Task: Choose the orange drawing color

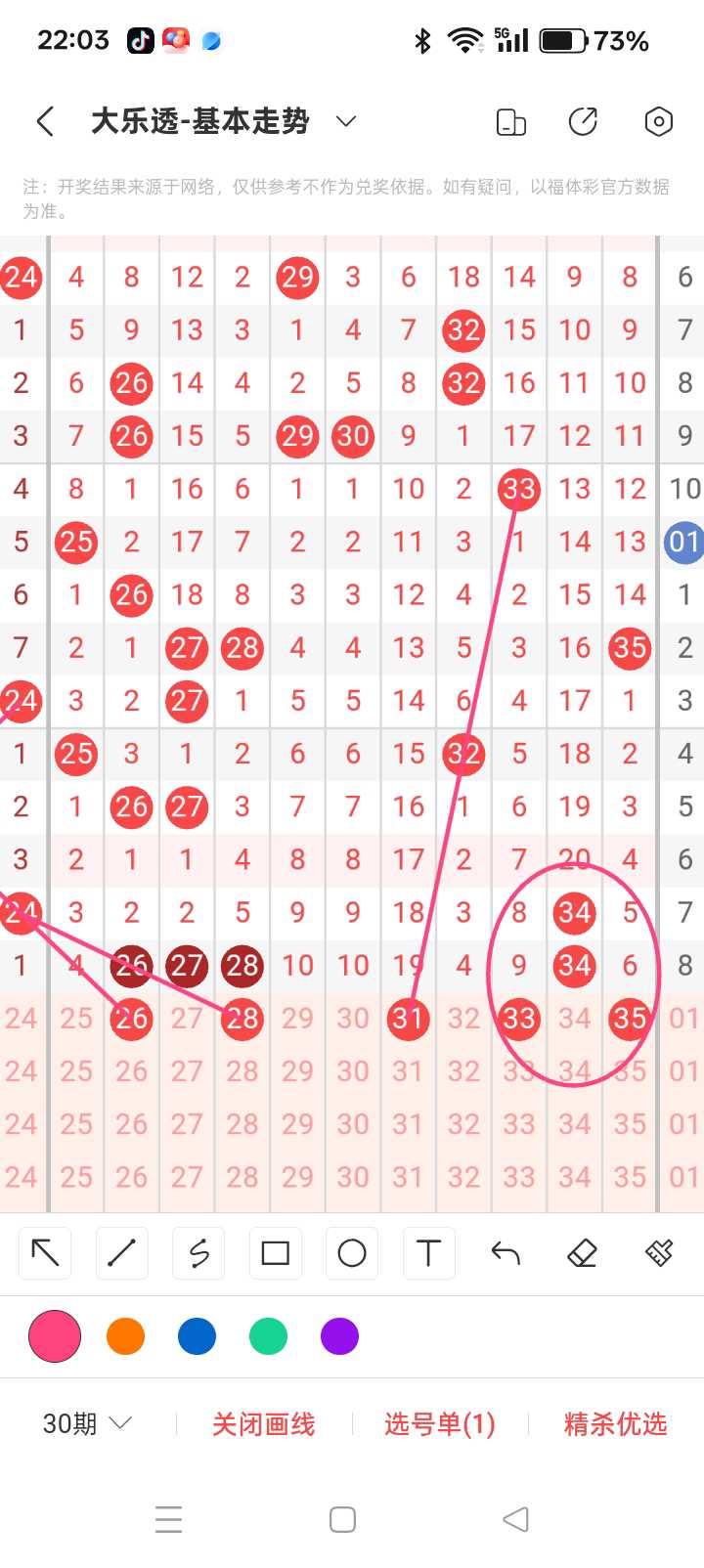Action: point(125,1336)
